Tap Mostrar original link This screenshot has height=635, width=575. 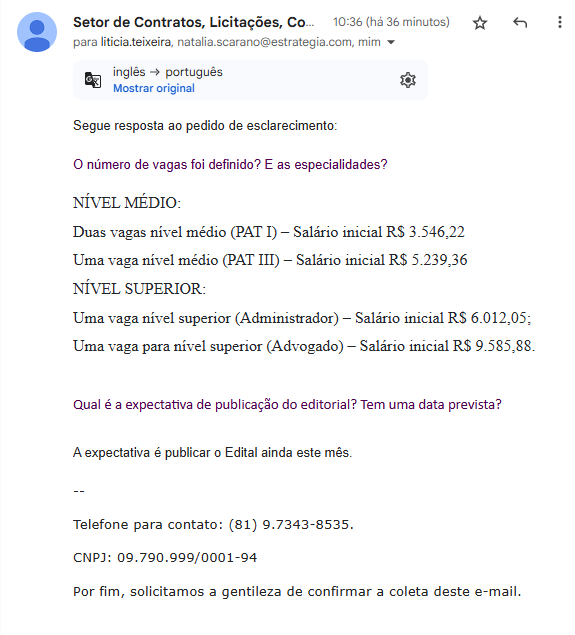coord(153,88)
